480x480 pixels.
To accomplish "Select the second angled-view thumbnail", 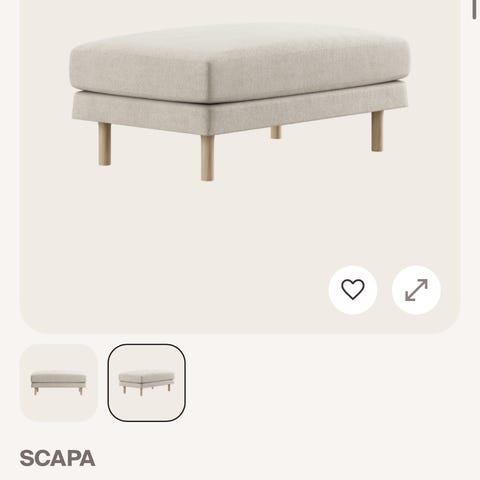I will coord(147,383).
